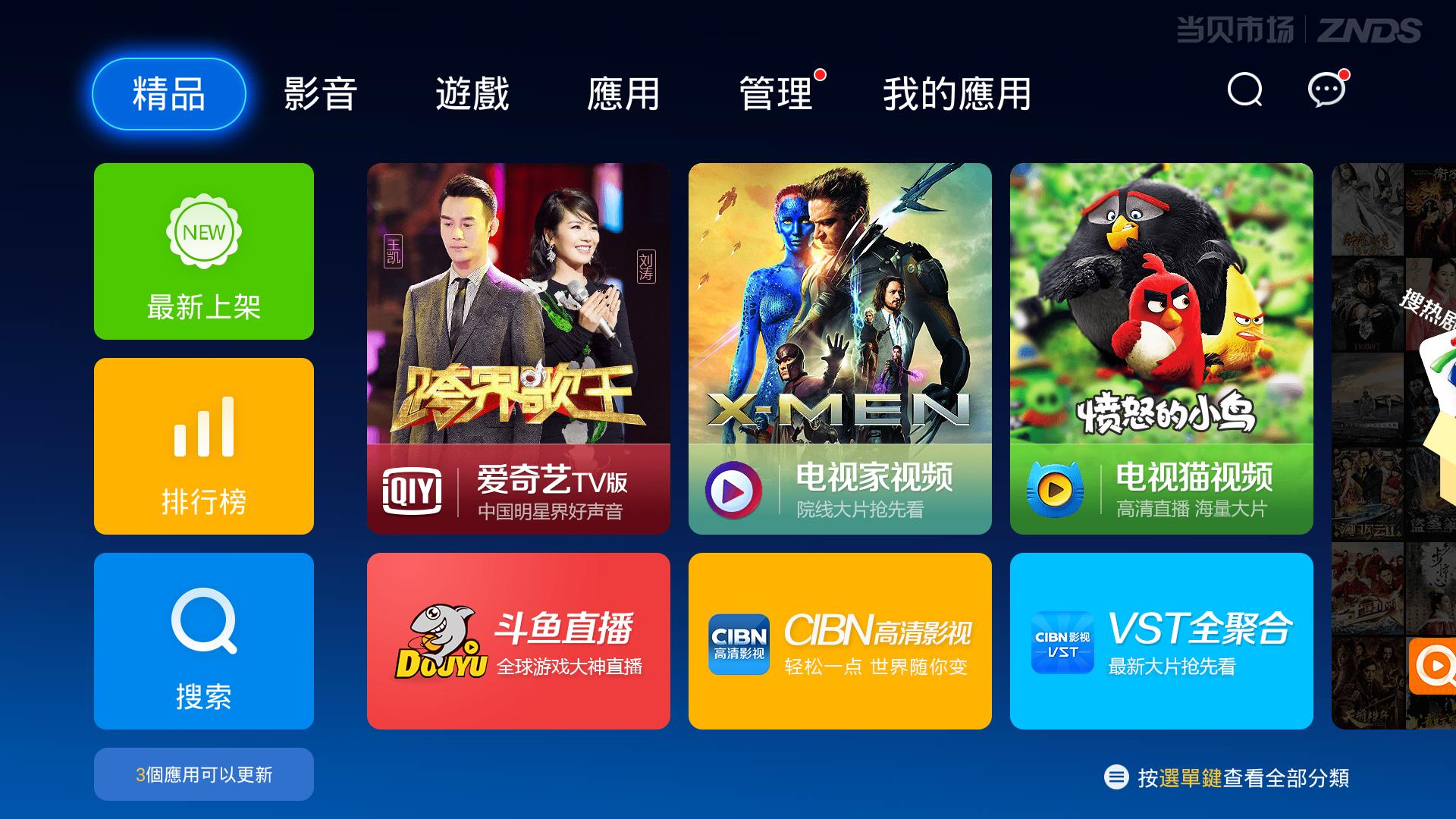This screenshot has height=819, width=1456.
Task: Open the messages chat bubble icon
Action: 1326,90
